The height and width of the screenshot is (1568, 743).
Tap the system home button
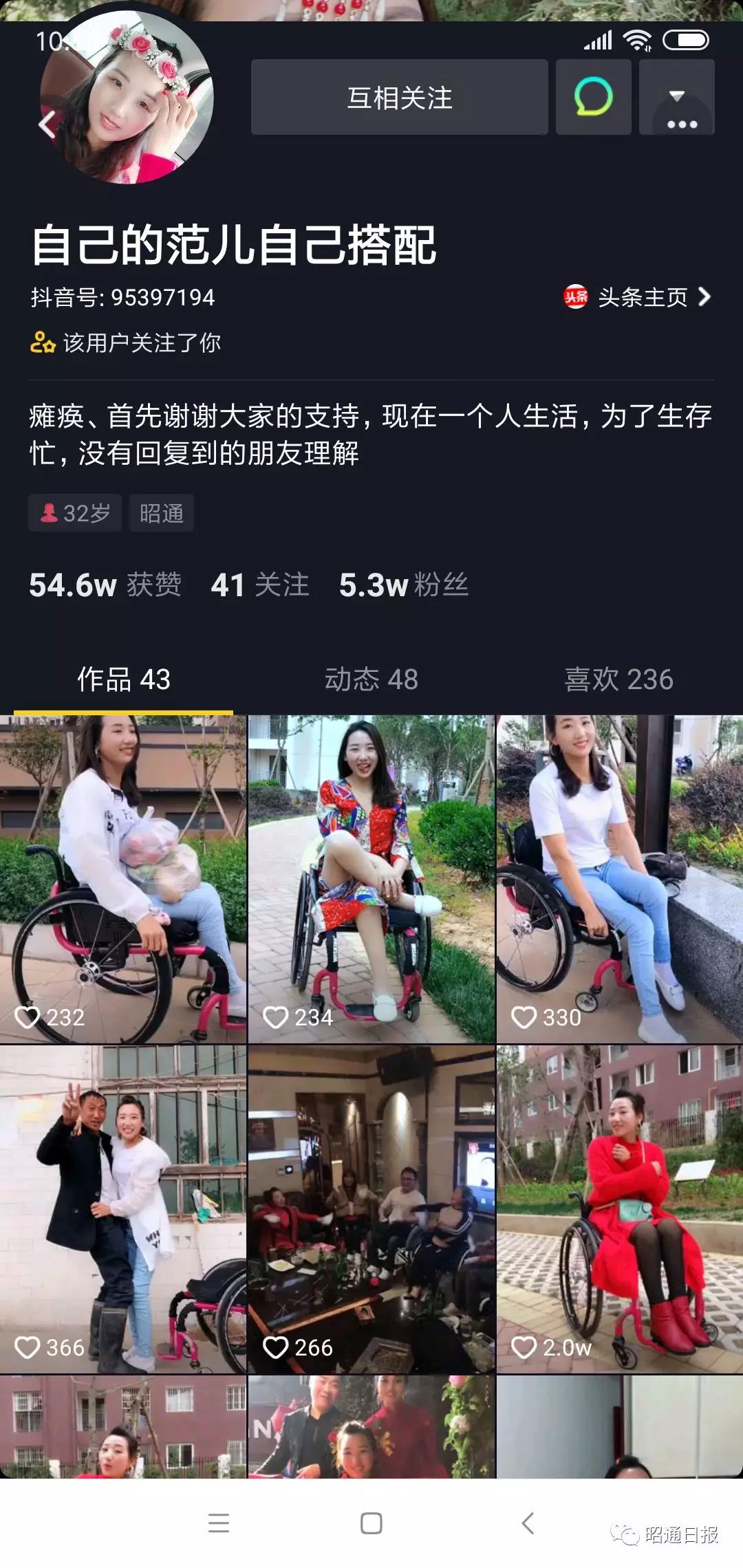pyautogui.click(x=371, y=1523)
